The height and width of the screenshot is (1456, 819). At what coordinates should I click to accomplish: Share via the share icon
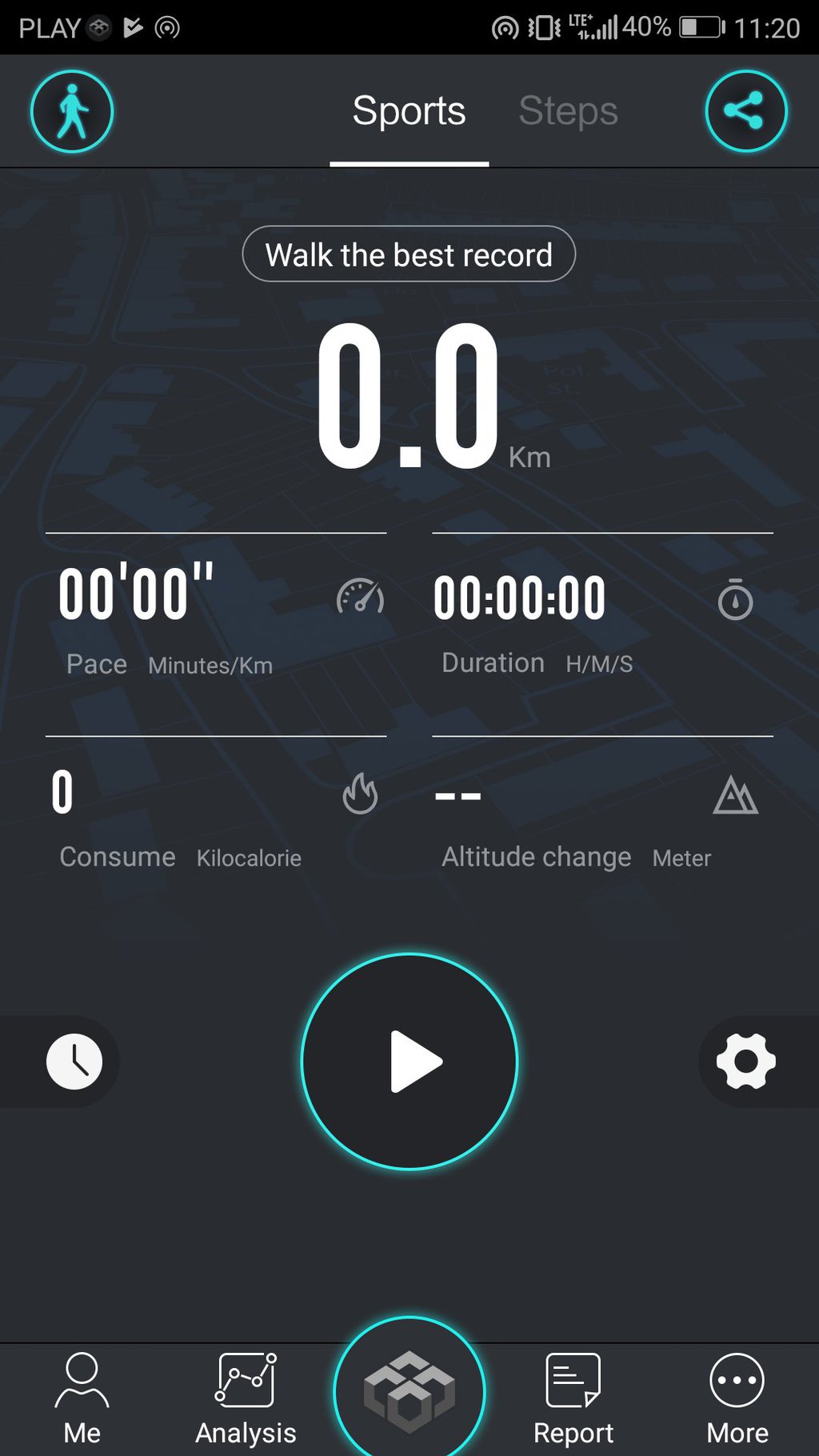click(746, 112)
